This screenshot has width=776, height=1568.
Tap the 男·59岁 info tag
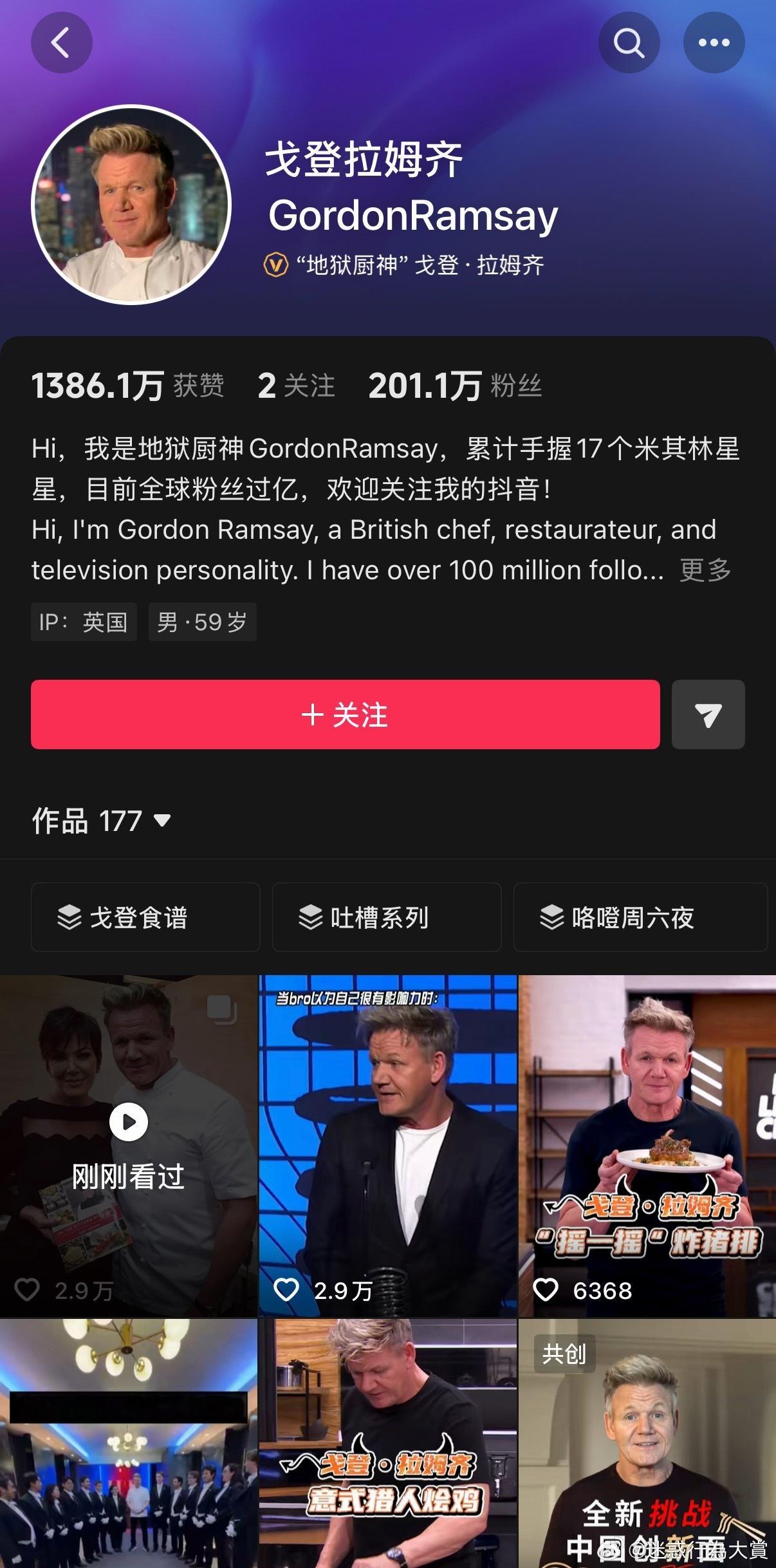click(203, 621)
